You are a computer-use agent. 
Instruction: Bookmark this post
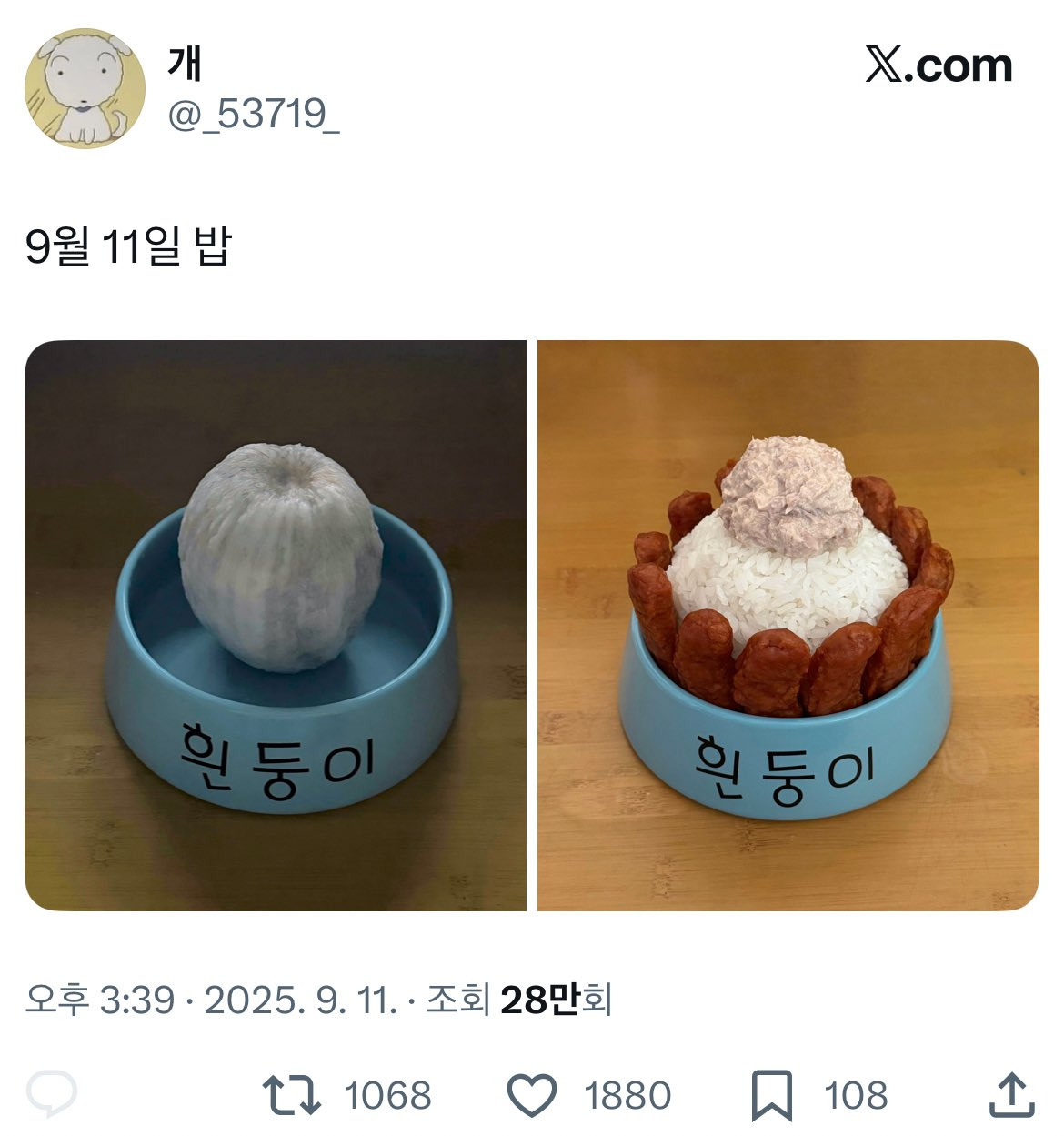tap(771, 1095)
